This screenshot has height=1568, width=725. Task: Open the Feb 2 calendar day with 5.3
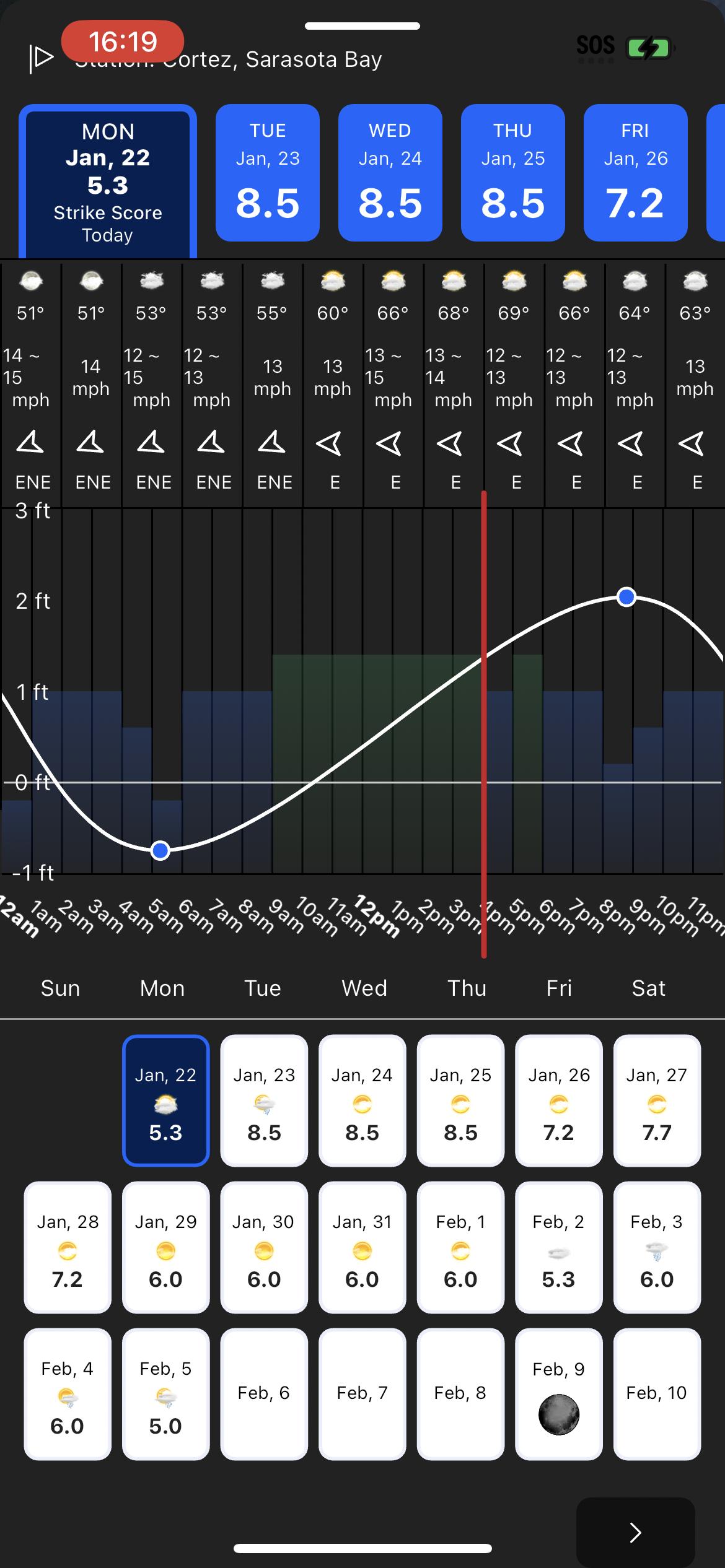click(x=559, y=1247)
